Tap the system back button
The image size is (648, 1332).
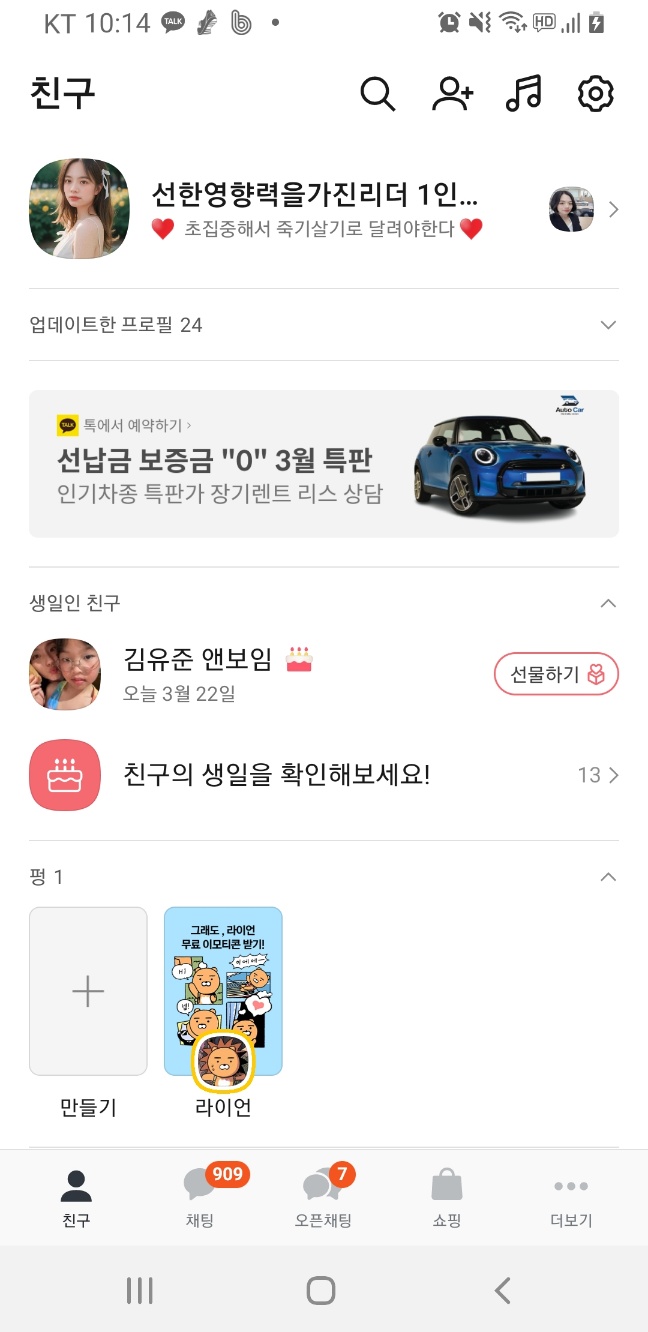[502, 1290]
